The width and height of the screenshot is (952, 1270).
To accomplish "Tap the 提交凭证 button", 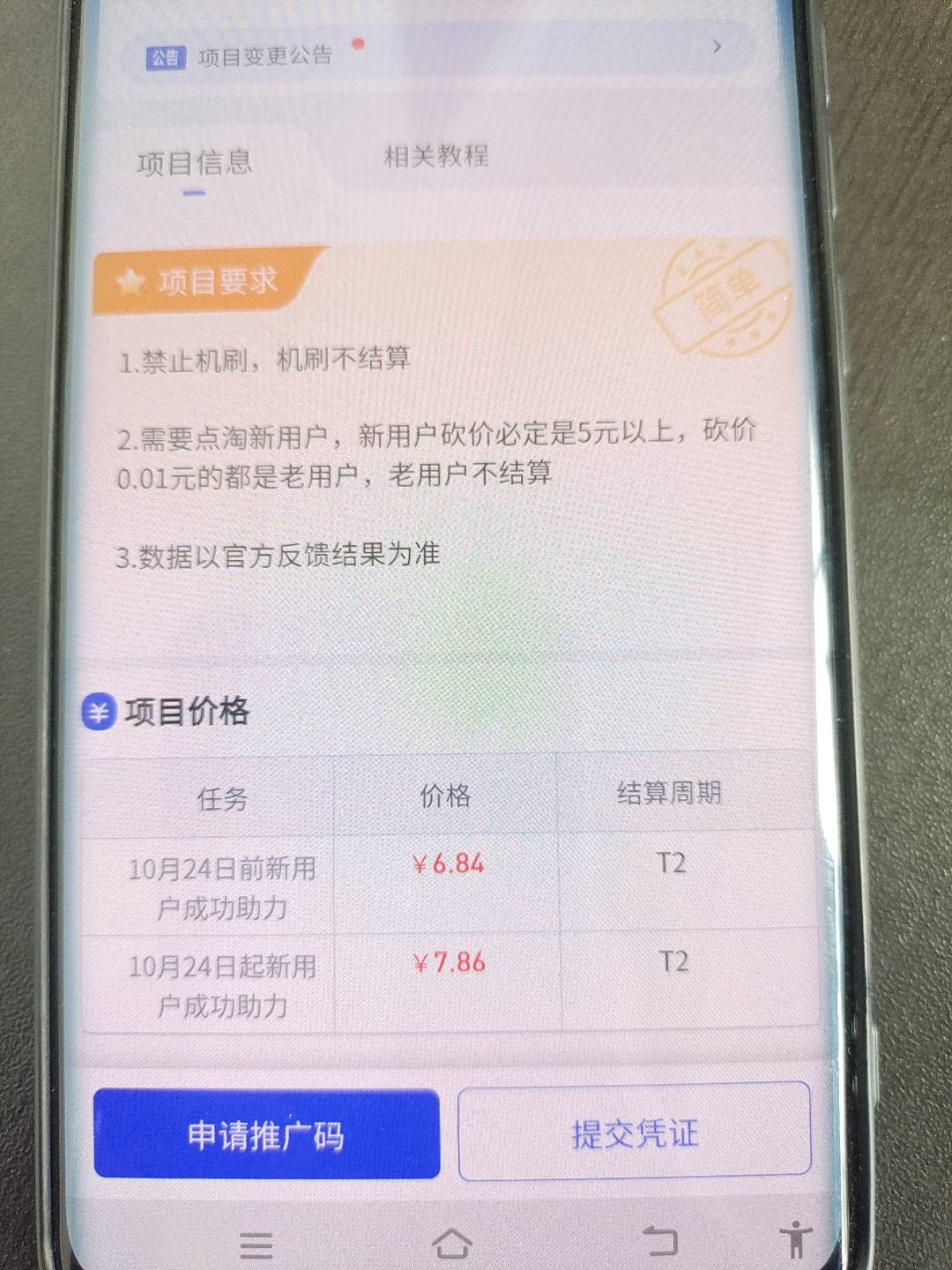I will pos(634,1132).
